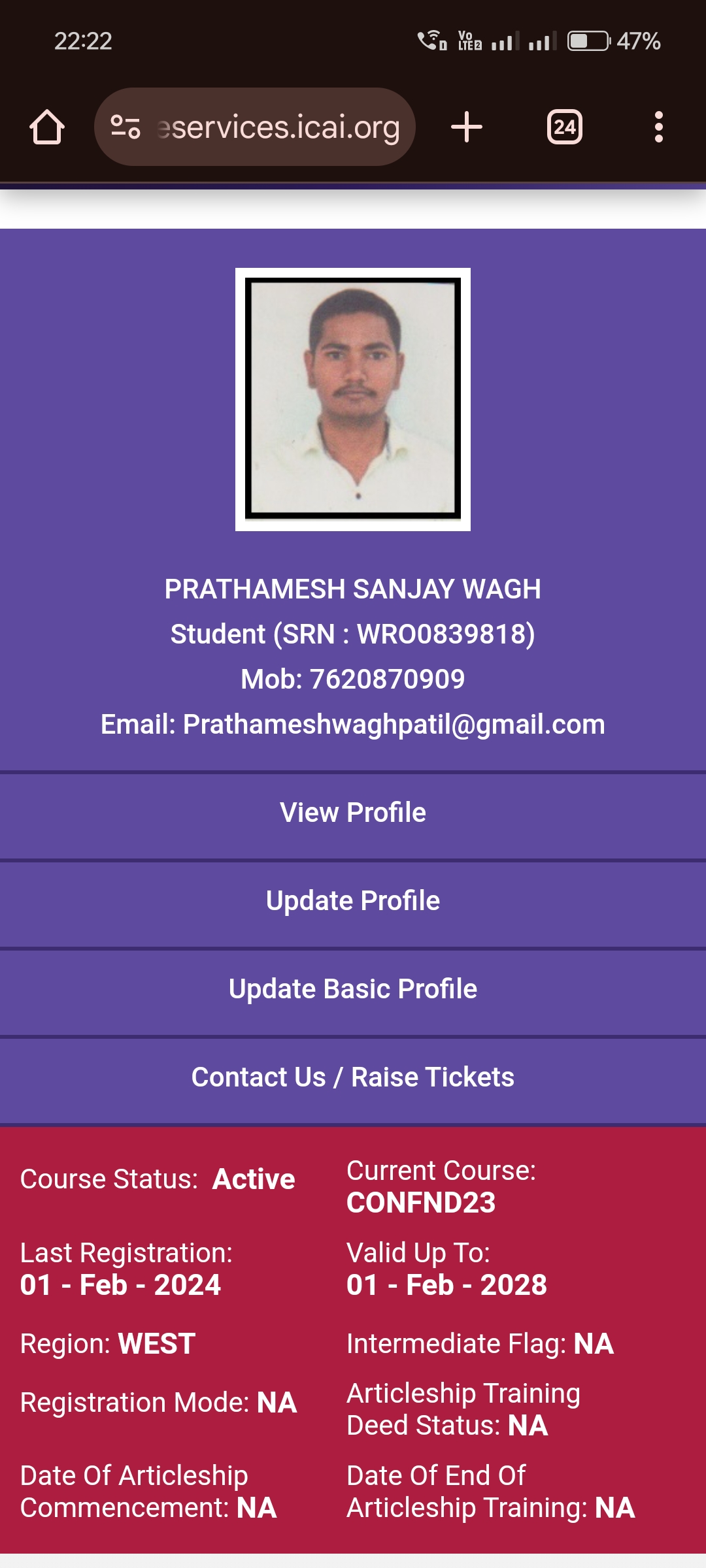Select Update Profile
The height and width of the screenshot is (1568, 706).
(x=353, y=901)
